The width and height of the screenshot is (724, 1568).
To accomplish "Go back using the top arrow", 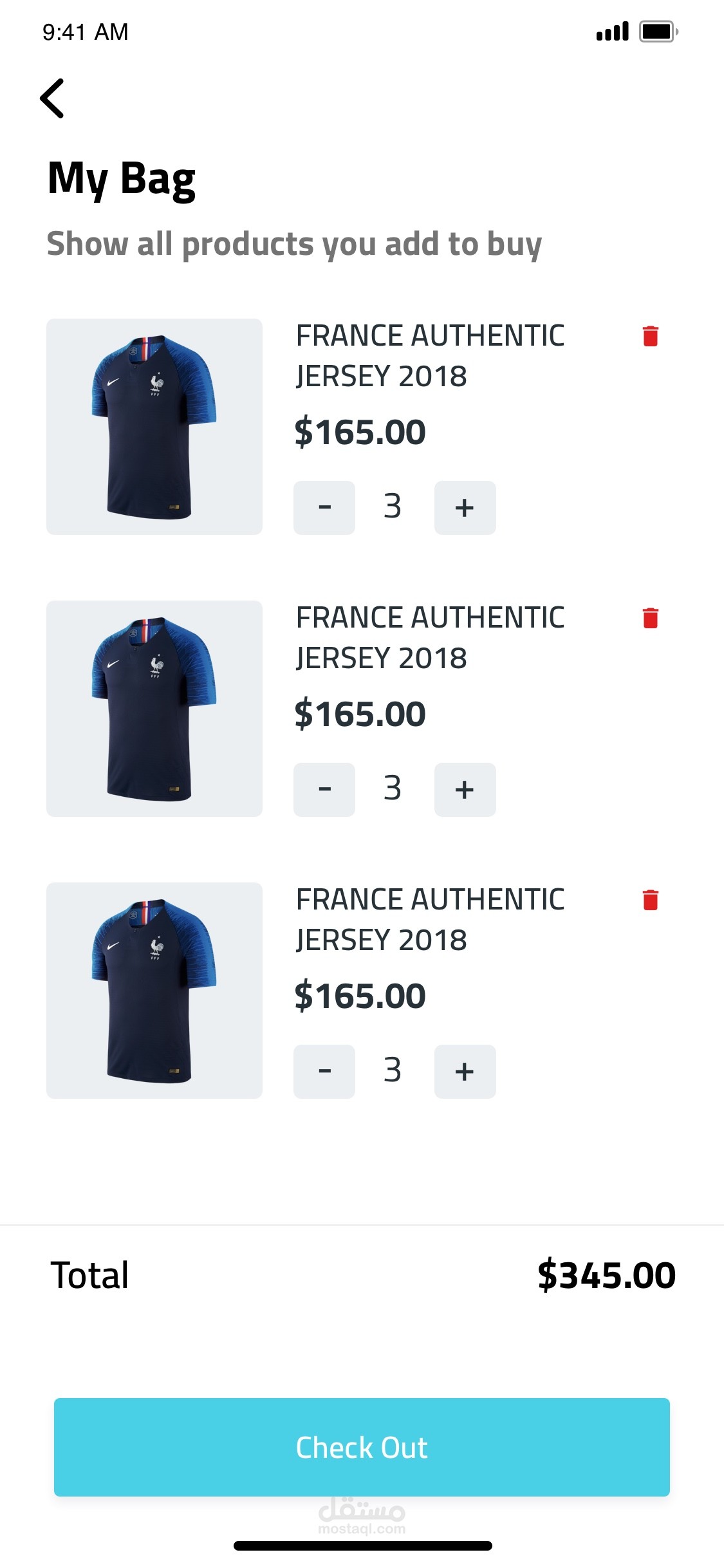I will 52,98.
